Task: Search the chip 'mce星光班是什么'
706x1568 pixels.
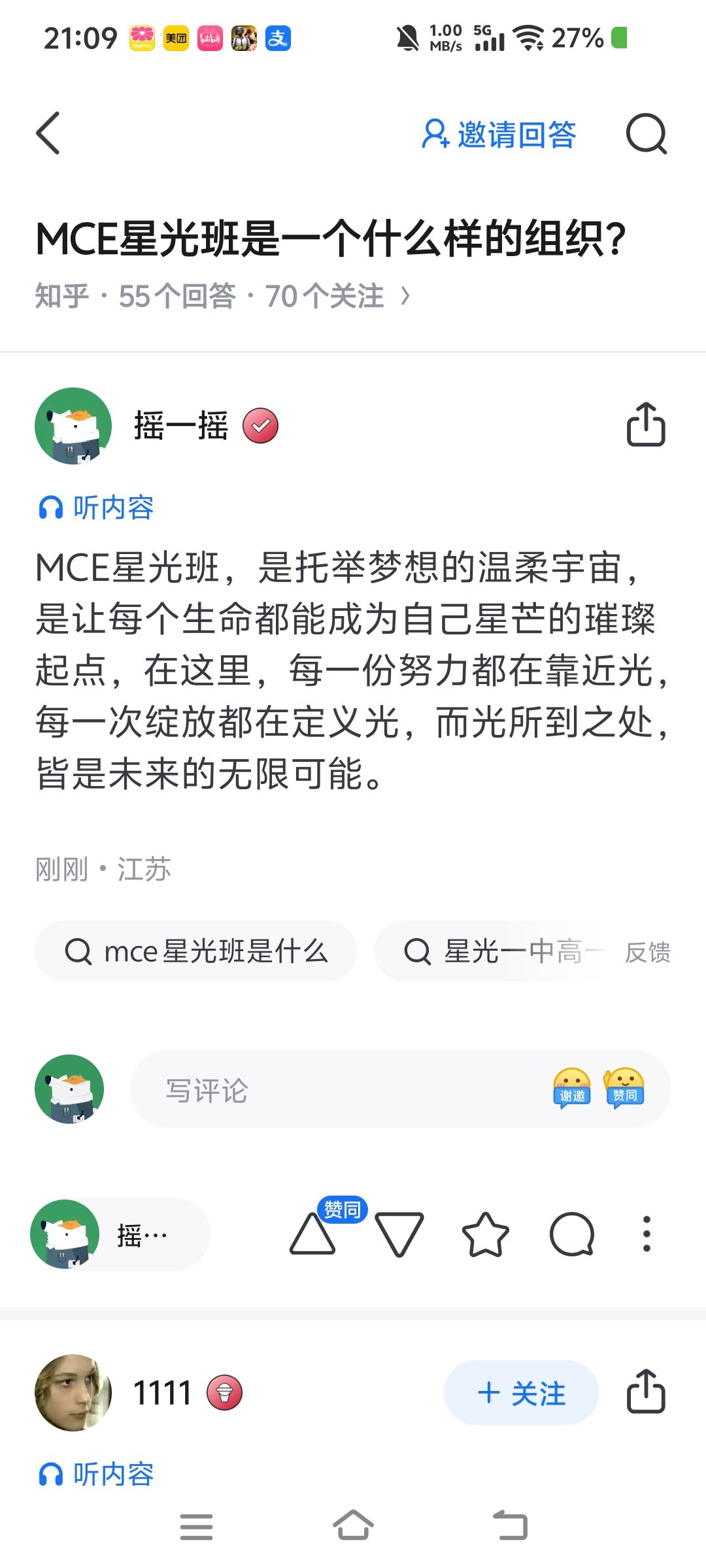Action: [x=196, y=951]
